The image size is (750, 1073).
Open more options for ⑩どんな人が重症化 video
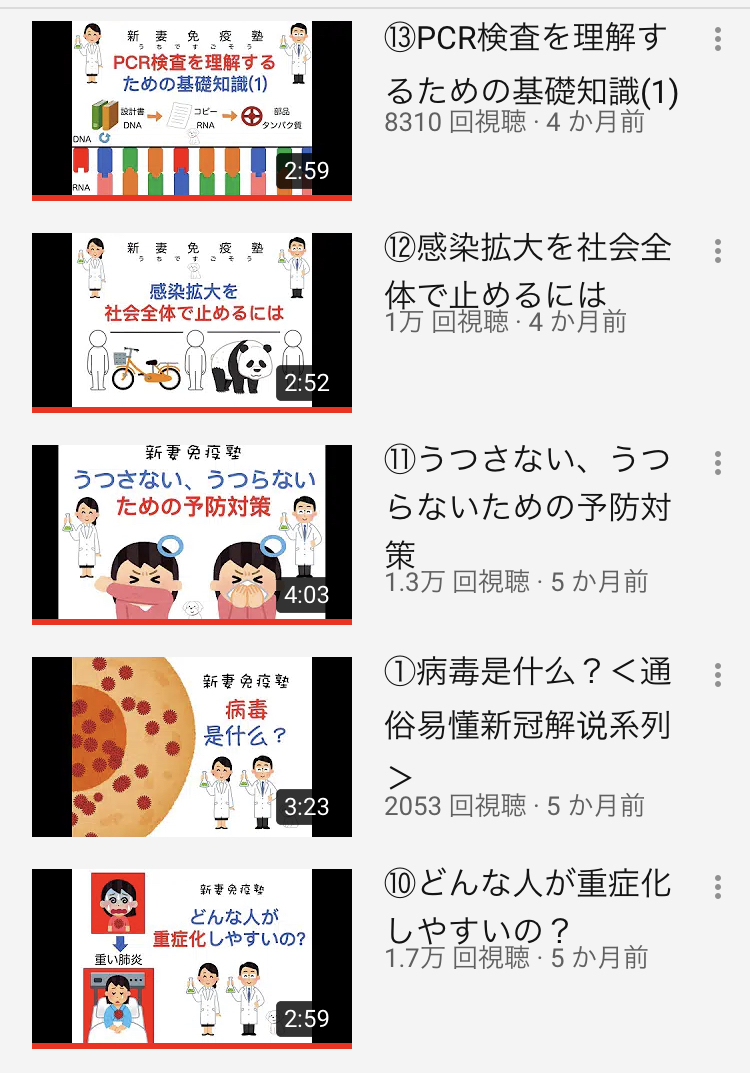coord(718,887)
